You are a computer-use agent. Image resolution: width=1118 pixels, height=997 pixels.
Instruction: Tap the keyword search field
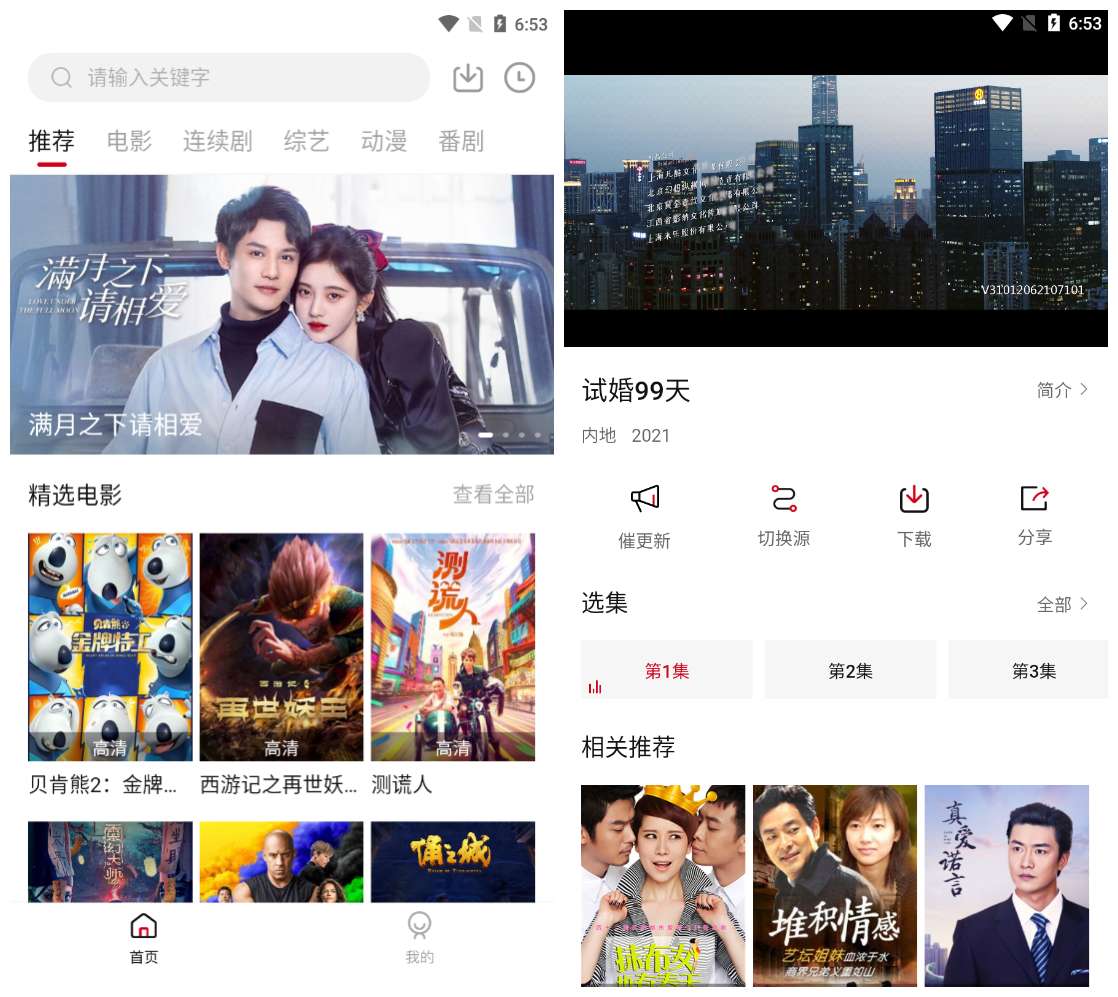coord(228,78)
